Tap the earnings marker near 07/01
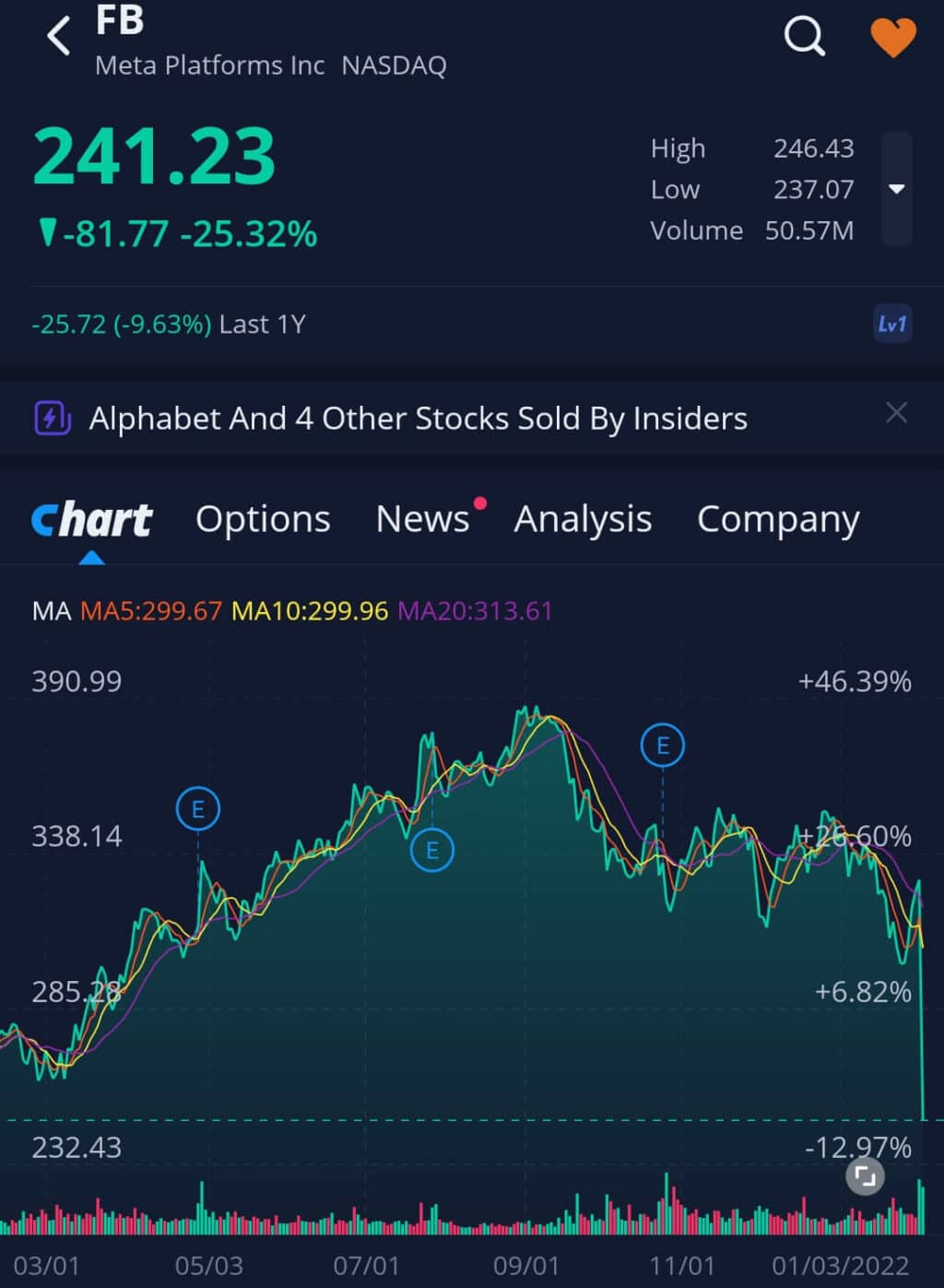Screen dimensions: 944x1288 [431, 849]
